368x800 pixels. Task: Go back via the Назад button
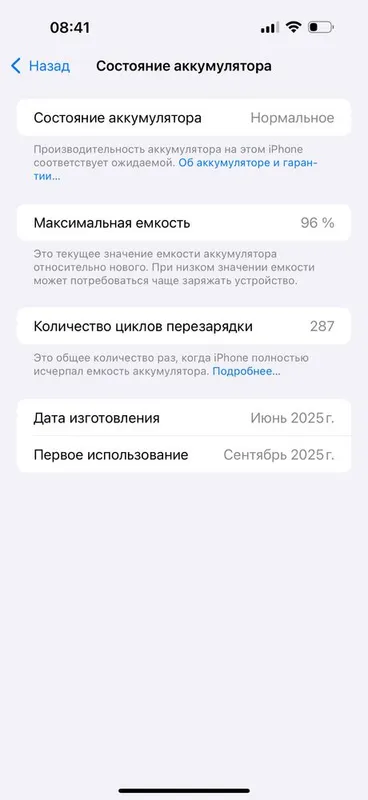tap(40, 66)
